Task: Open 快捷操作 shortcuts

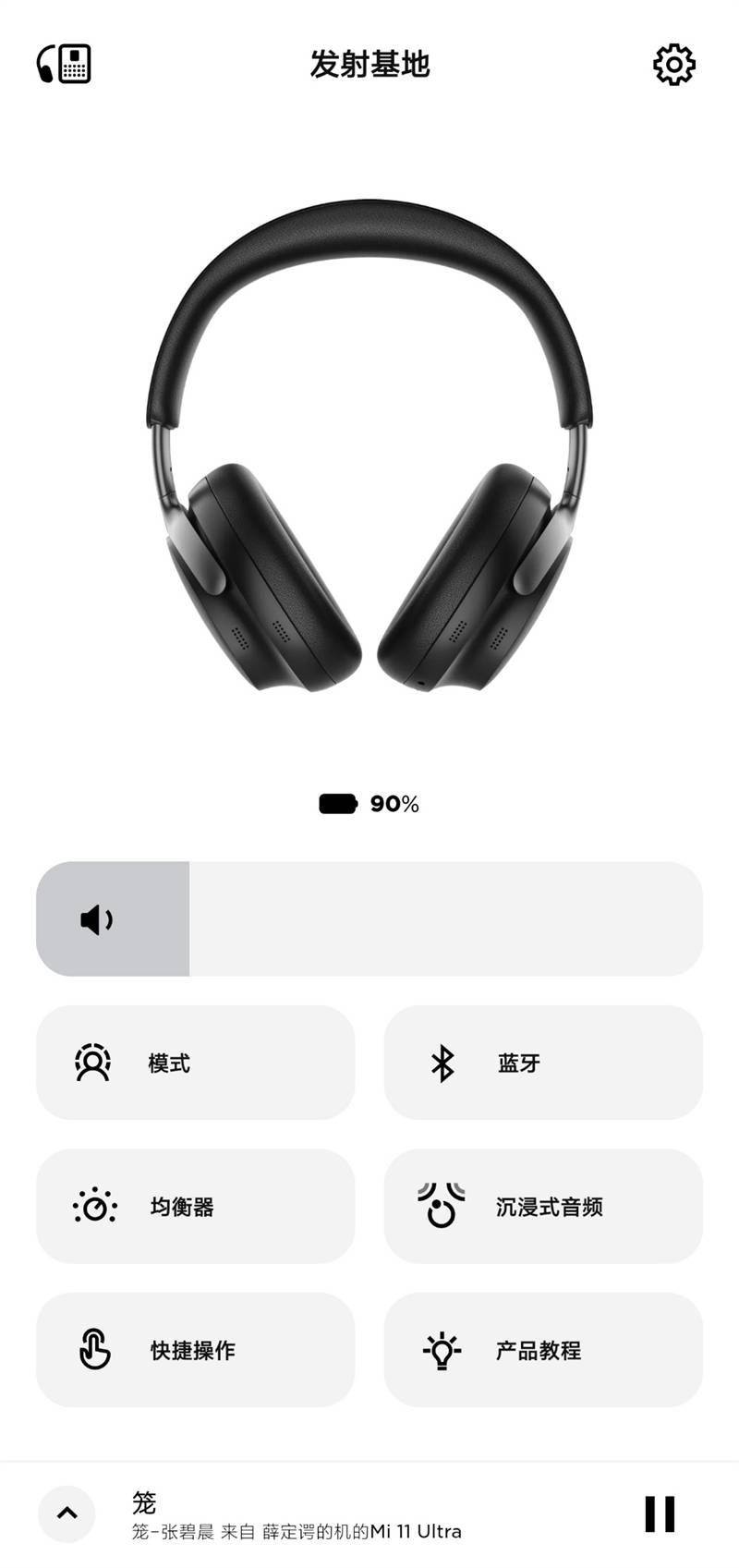Action: click(195, 1350)
